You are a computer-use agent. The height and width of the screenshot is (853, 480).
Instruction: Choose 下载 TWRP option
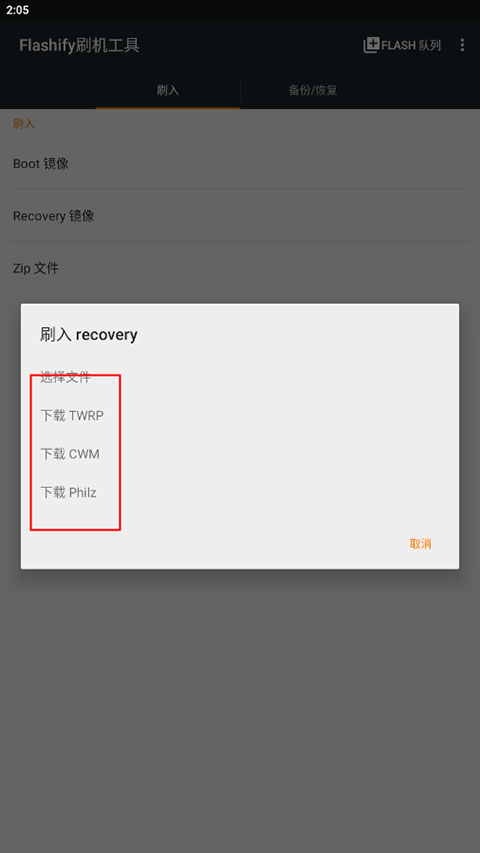[x=72, y=416]
